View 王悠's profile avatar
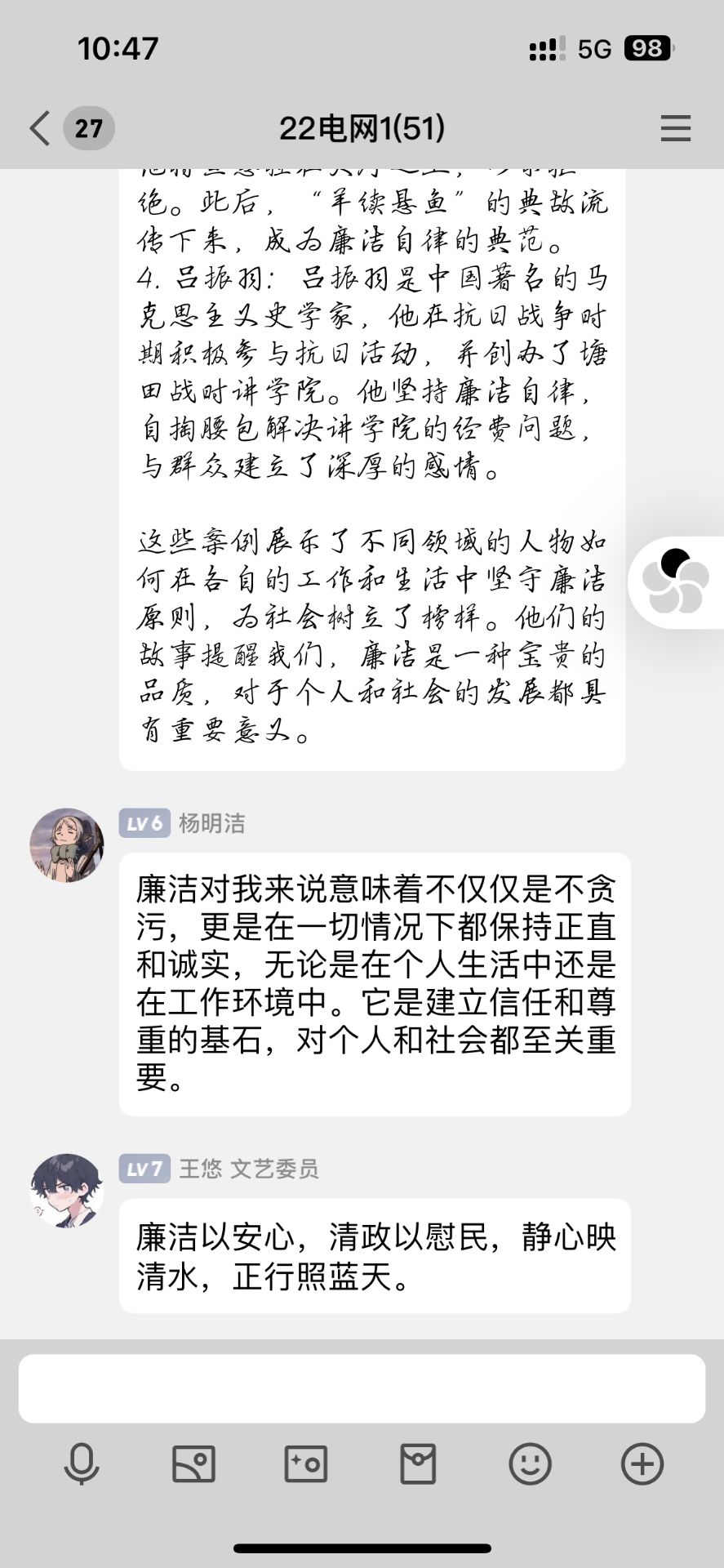The width and height of the screenshot is (724, 1568). pos(67,1191)
